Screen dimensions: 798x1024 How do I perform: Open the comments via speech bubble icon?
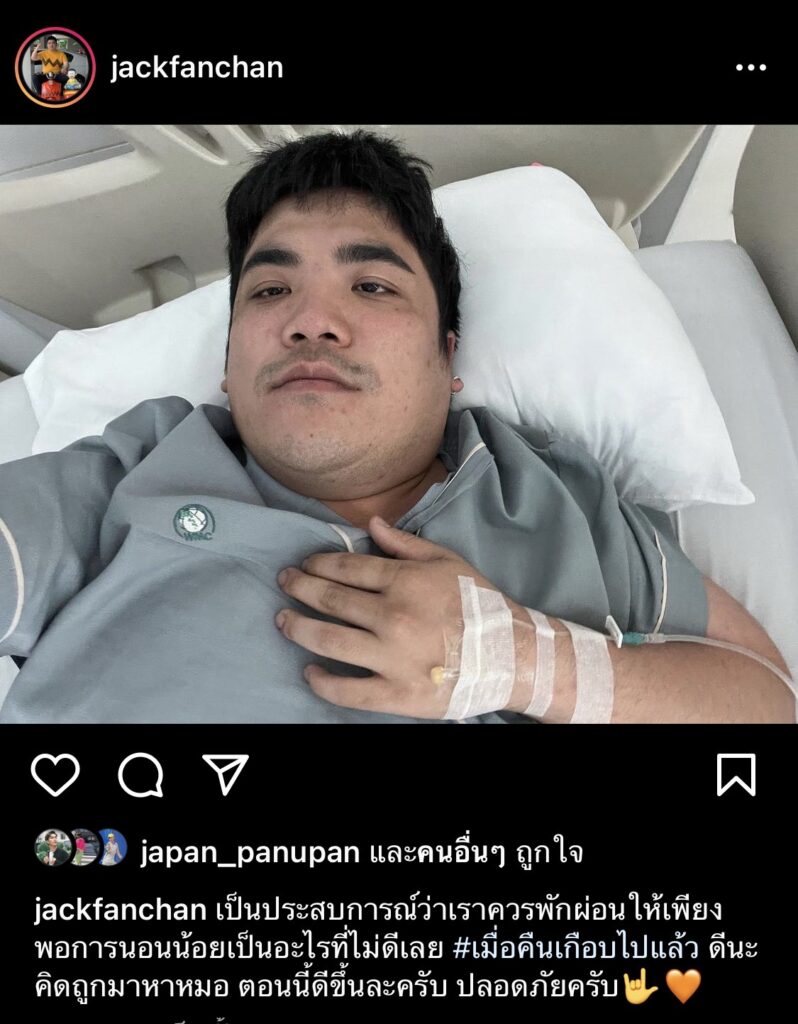[x=140, y=774]
